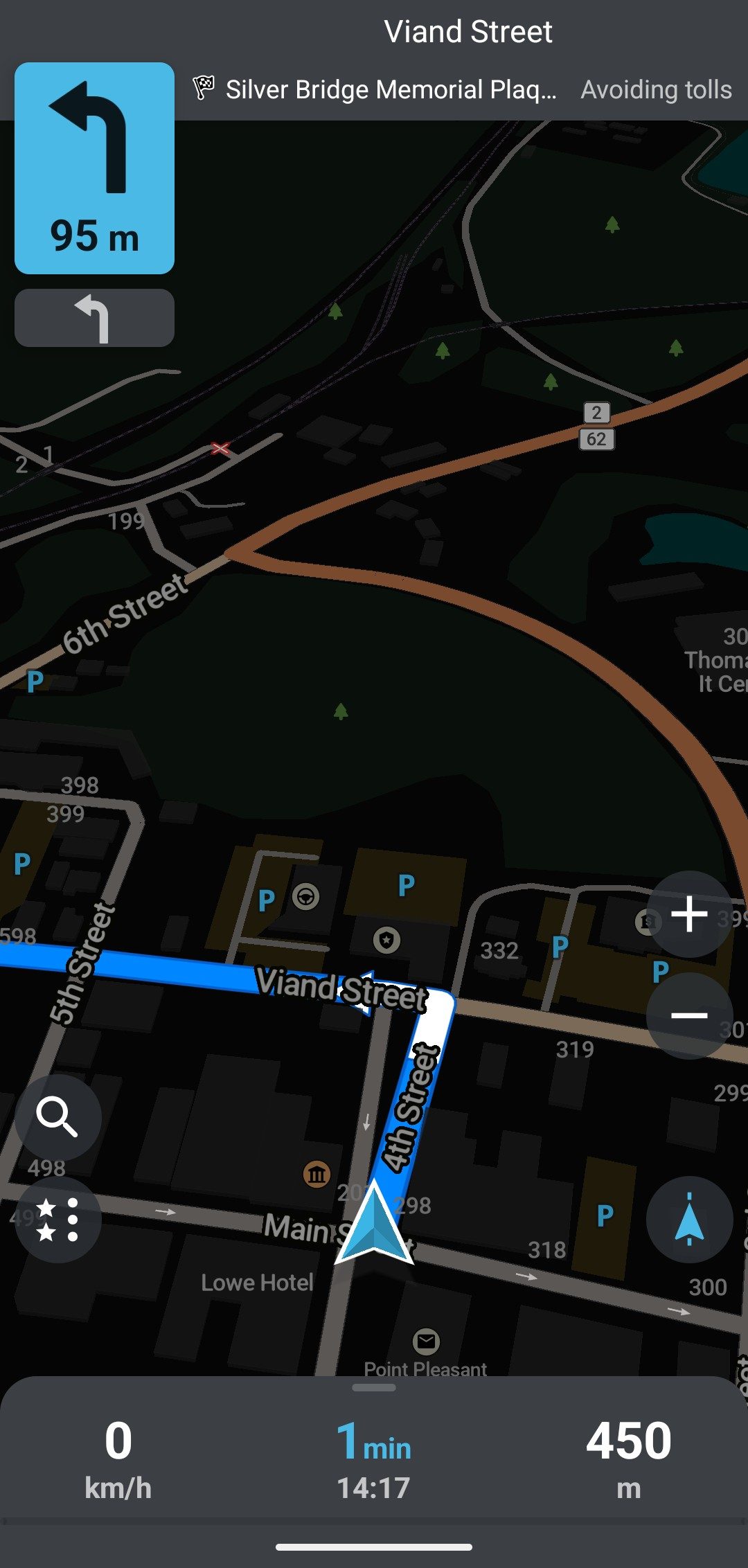The image size is (748, 1568).
Task: Zoom out of the map
Action: pos(689,1015)
